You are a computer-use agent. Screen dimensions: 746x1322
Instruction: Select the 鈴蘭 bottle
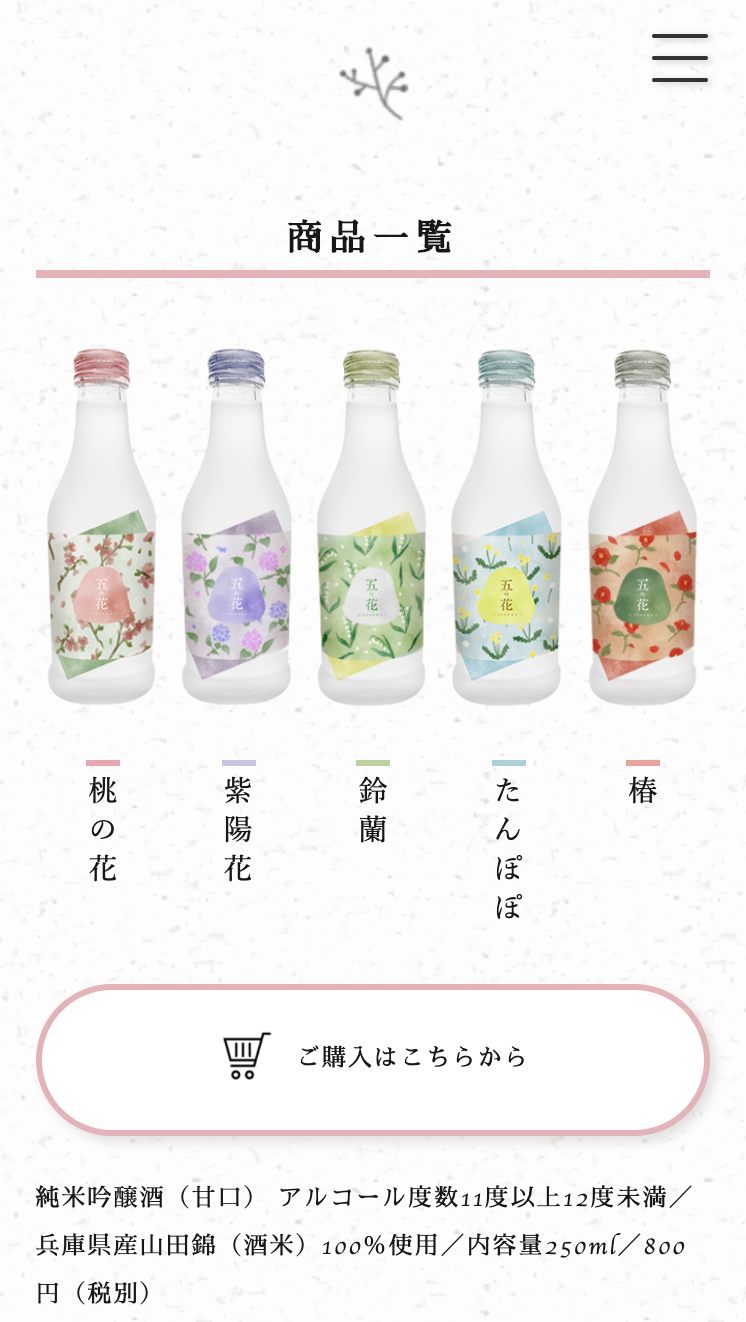tap(372, 530)
